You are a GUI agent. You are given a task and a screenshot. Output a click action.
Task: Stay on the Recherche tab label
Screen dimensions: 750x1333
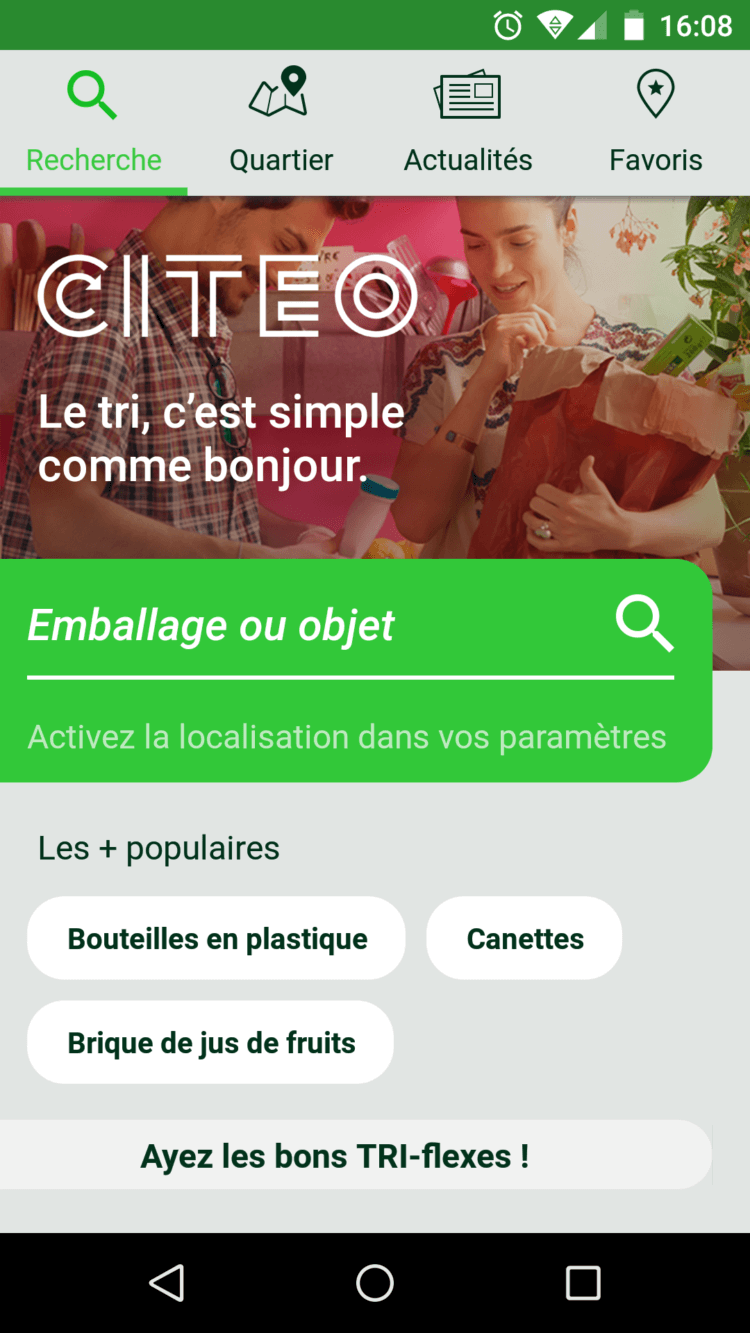pos(93,159)
